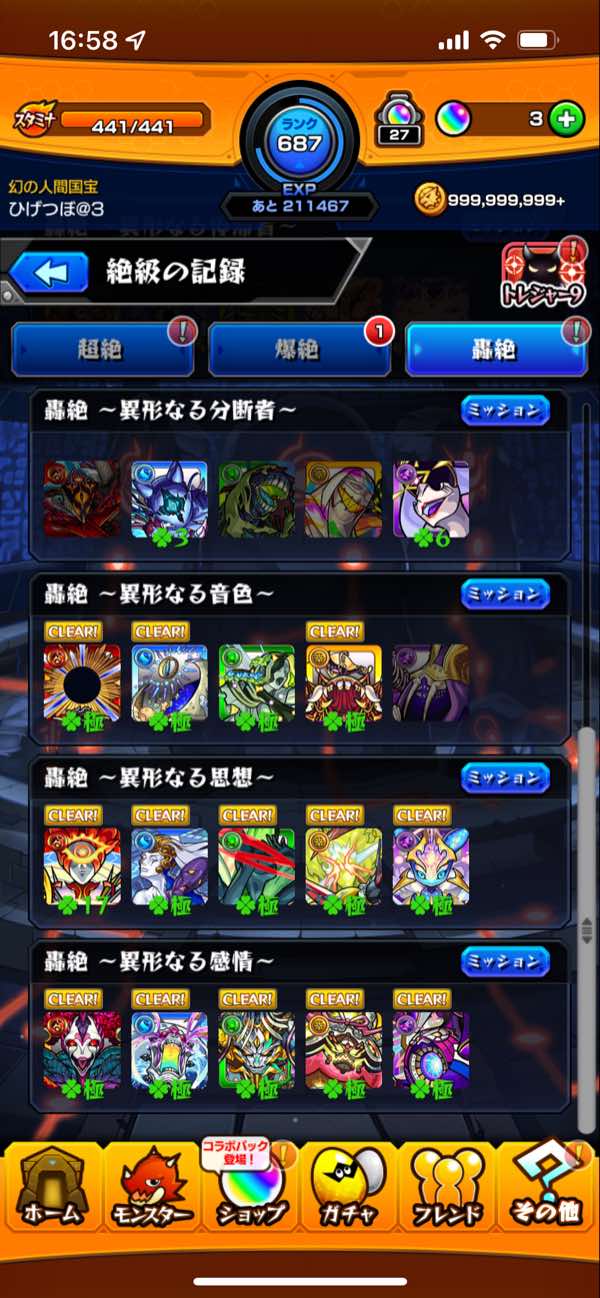Screen dimensions: 600x1298
Task: Switch to the 爆絶 tab
Action: [x=297, y=349]
